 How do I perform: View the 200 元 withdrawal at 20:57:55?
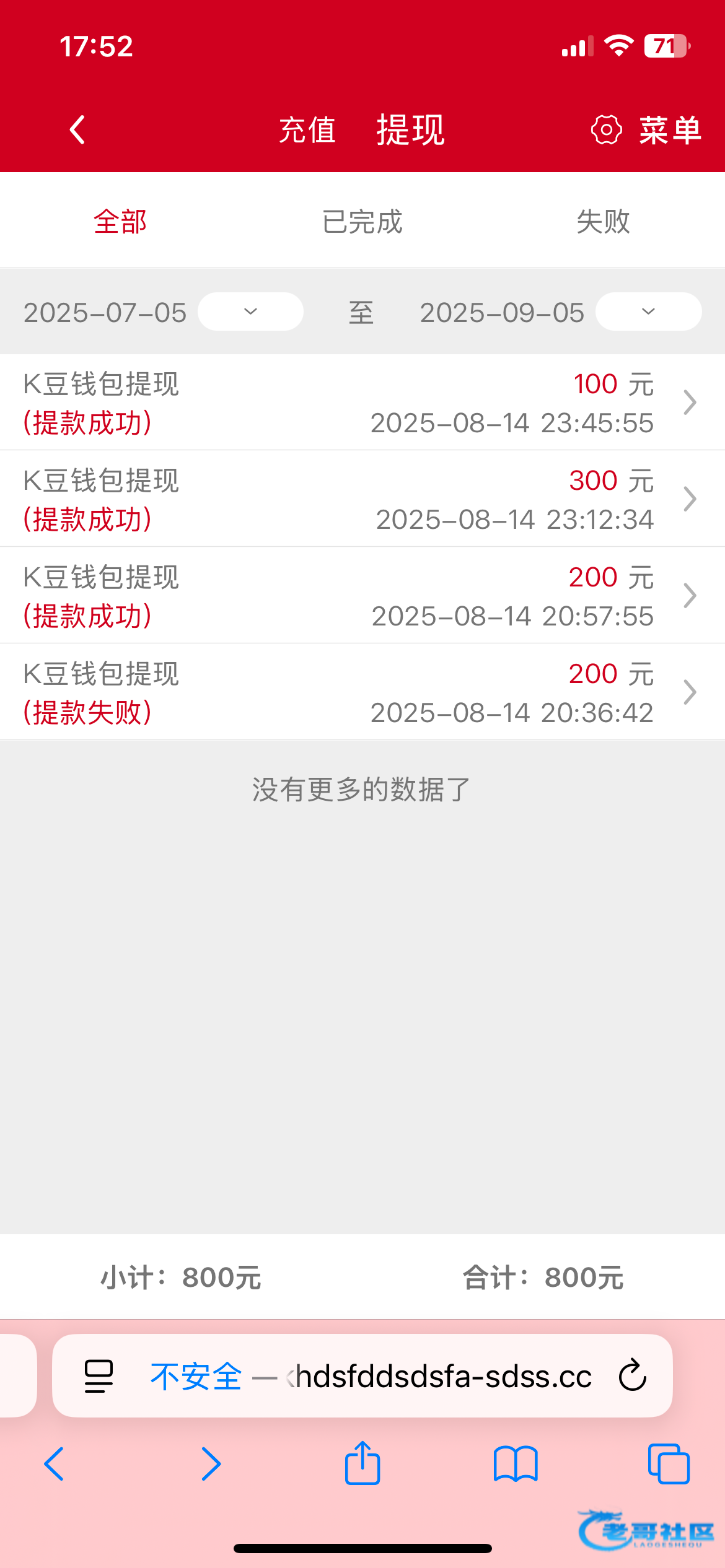(362, 596)
